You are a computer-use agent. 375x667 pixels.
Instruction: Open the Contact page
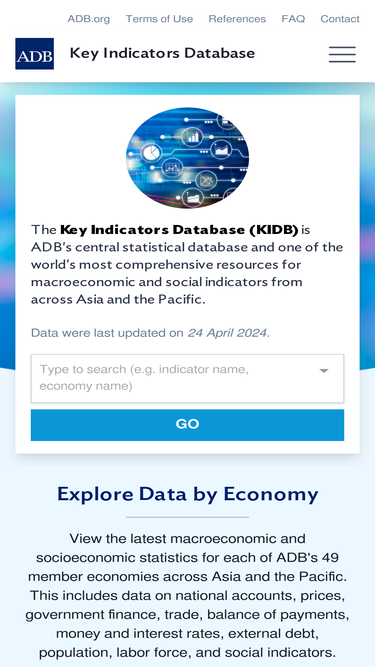click(340, 19)
